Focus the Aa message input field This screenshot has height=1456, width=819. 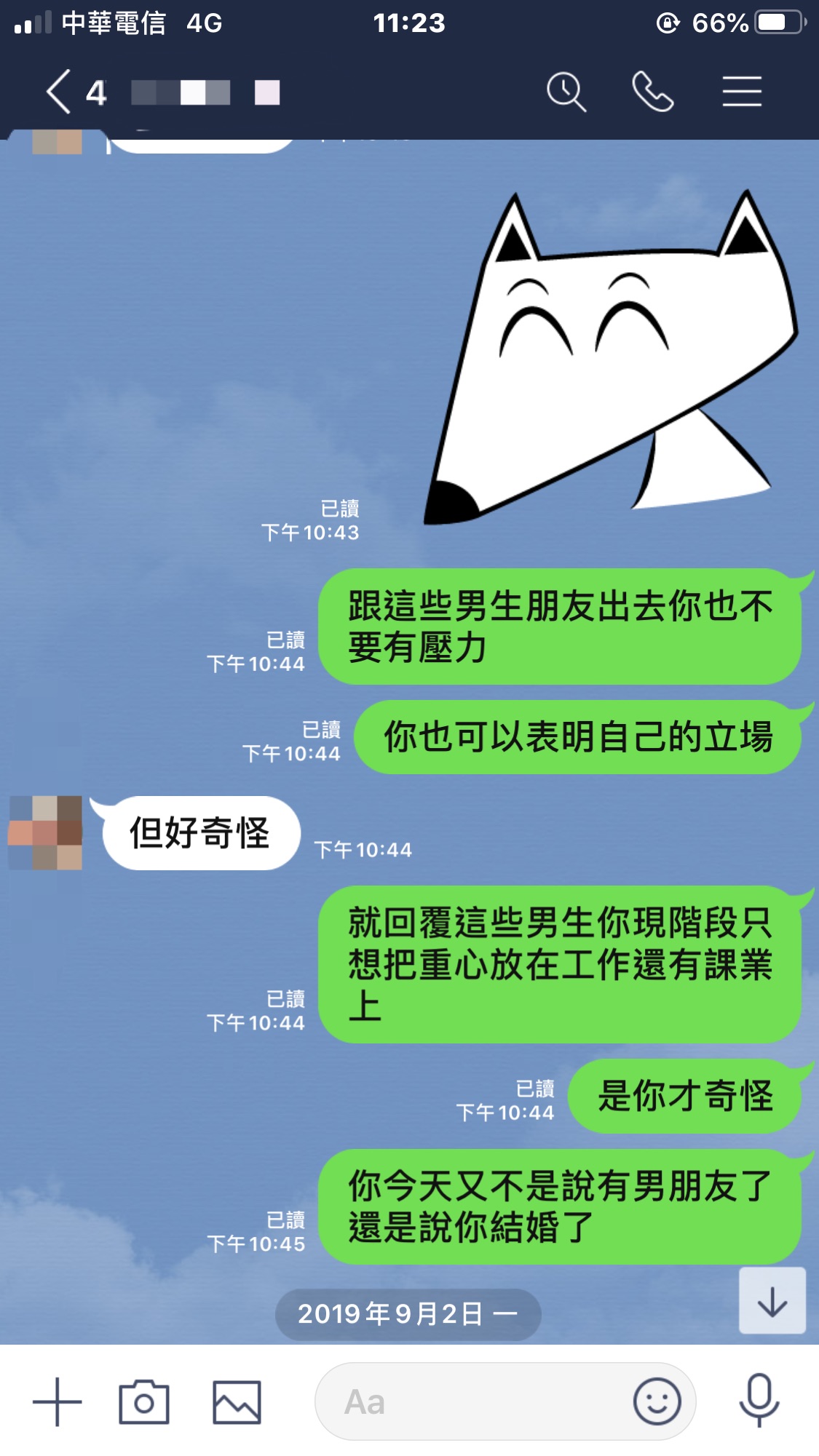click(x=473, y=1401)
